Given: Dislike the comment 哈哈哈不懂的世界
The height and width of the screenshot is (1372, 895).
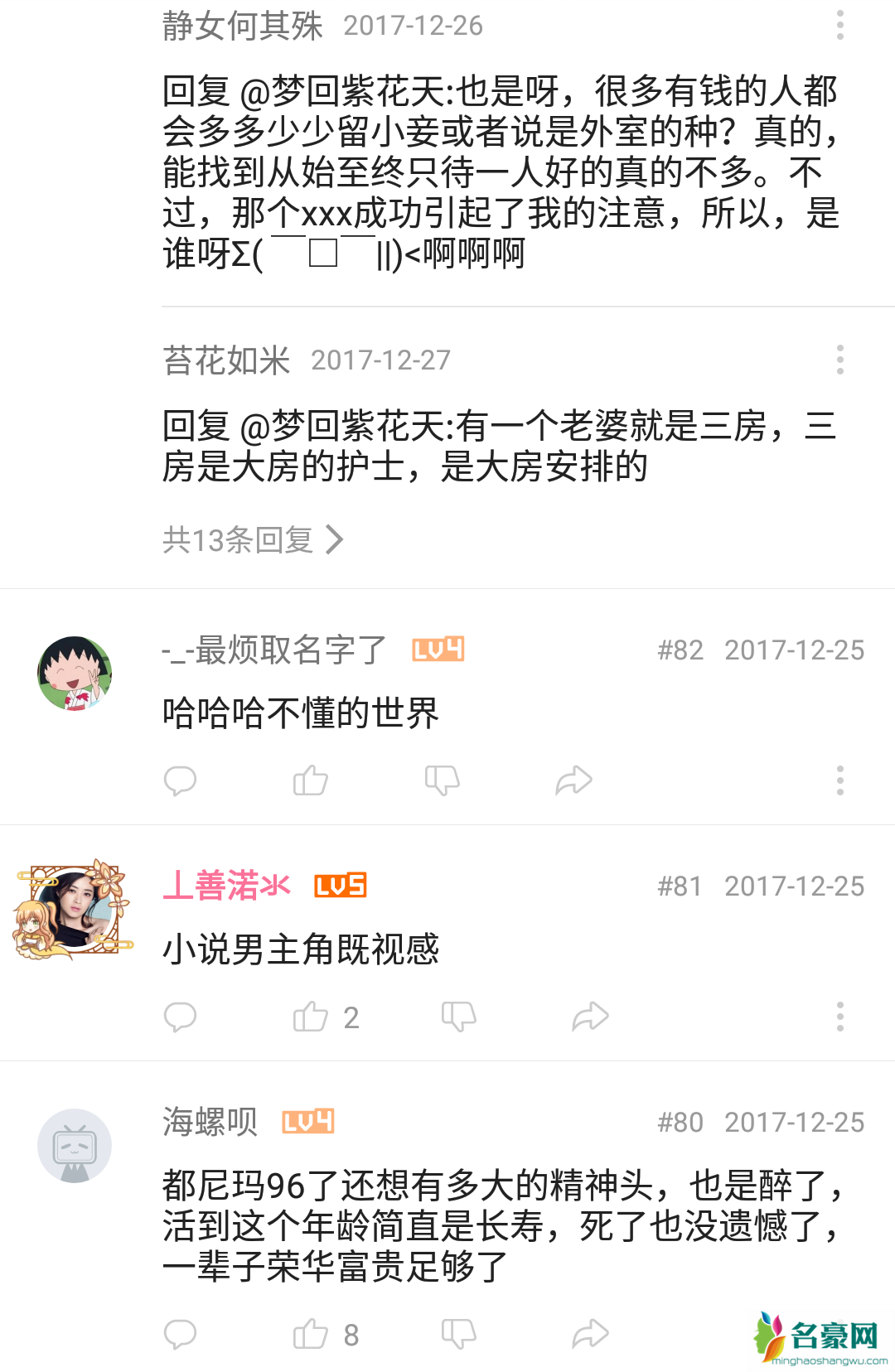Looking at the screenshot, I should [x=442, y=780].
